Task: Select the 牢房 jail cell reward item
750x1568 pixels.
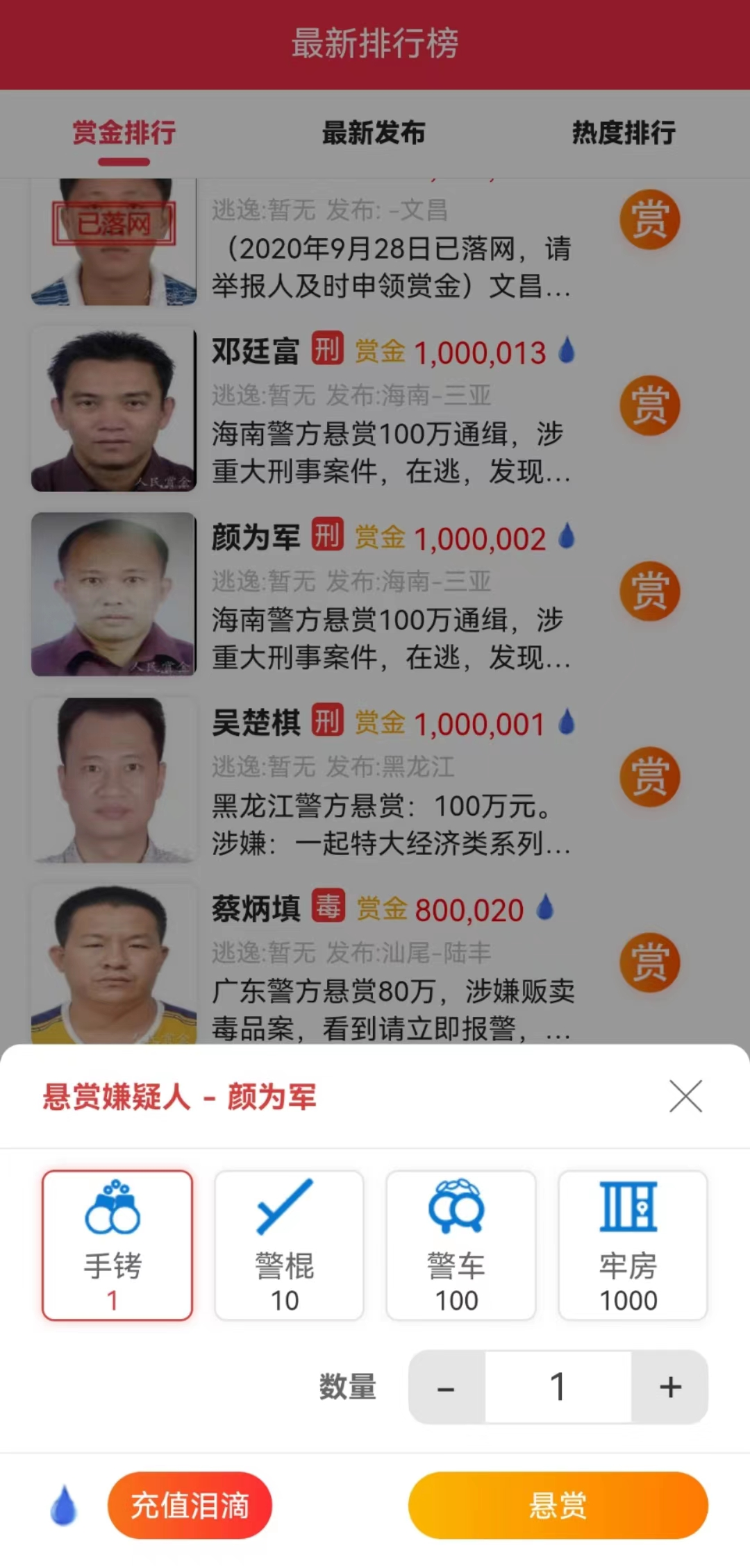Action: pyautogui.click(x=631, y=1246)
